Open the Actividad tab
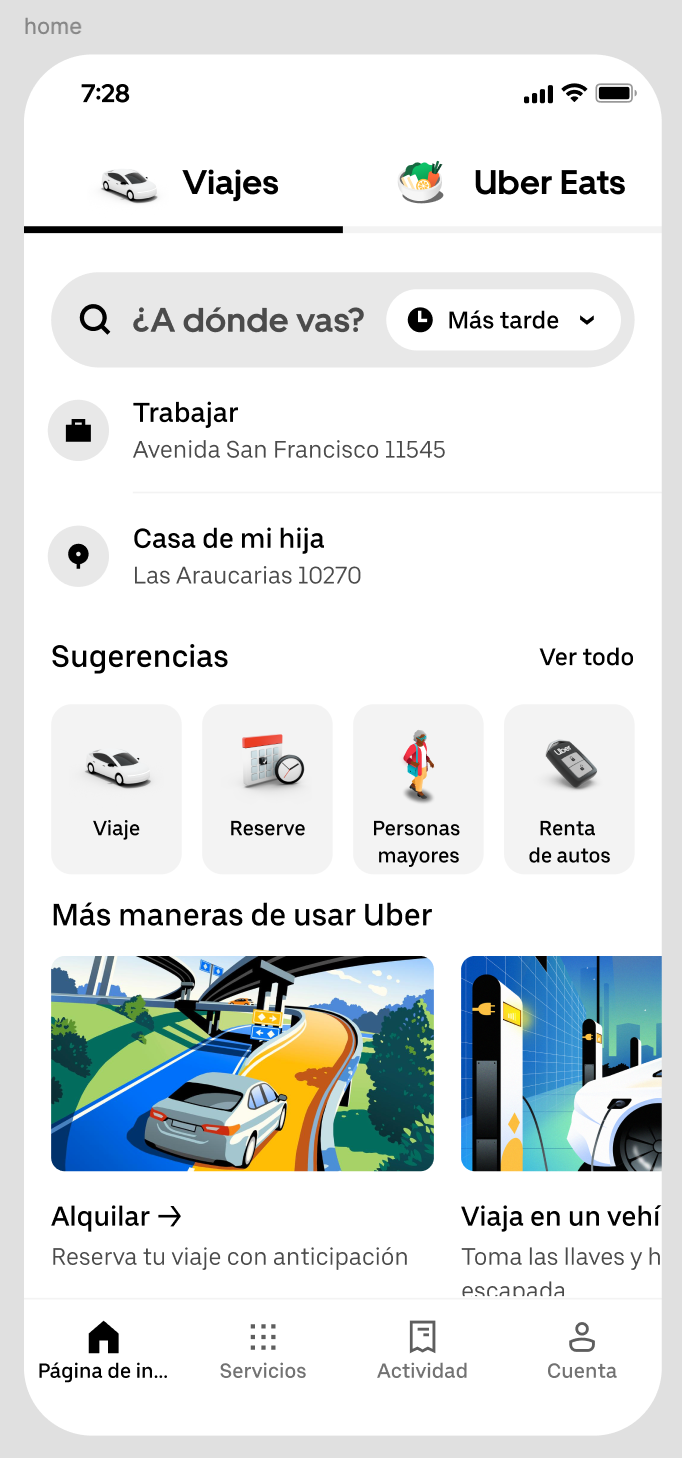The image size is (682, 1458). (x=422, y=1350)
